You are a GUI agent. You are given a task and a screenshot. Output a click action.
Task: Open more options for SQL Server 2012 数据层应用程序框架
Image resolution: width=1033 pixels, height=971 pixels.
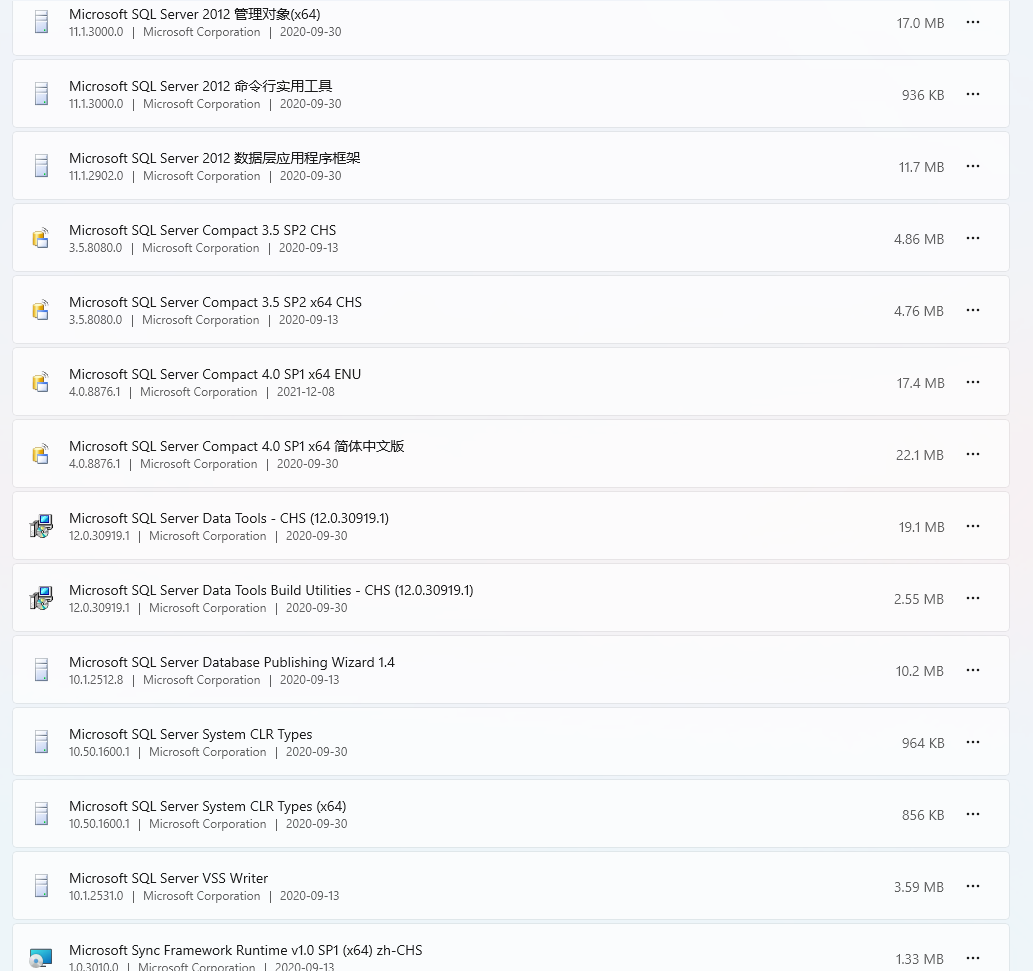(x=972, y=166)
